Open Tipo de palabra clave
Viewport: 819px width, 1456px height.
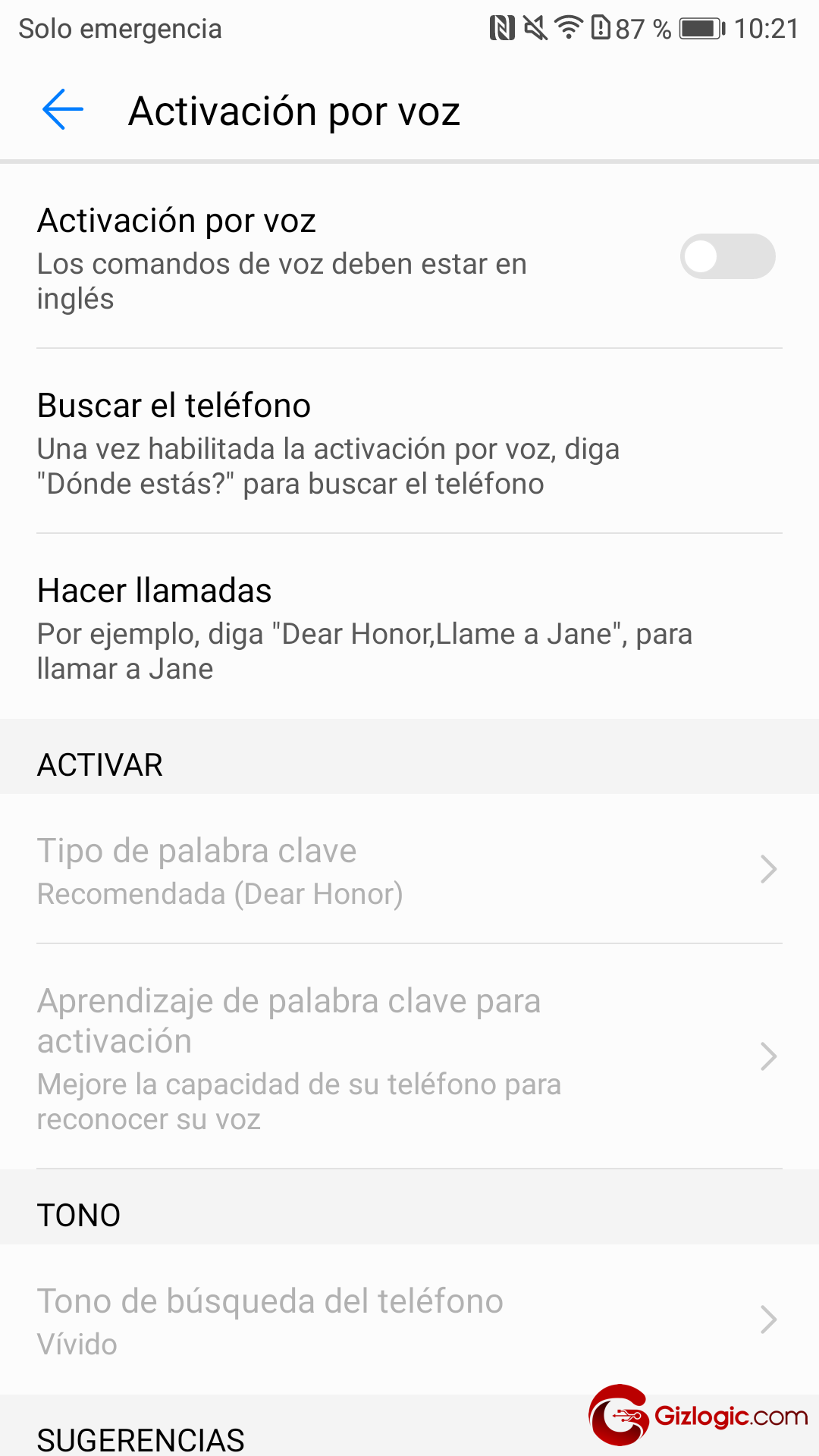point(409,871)
